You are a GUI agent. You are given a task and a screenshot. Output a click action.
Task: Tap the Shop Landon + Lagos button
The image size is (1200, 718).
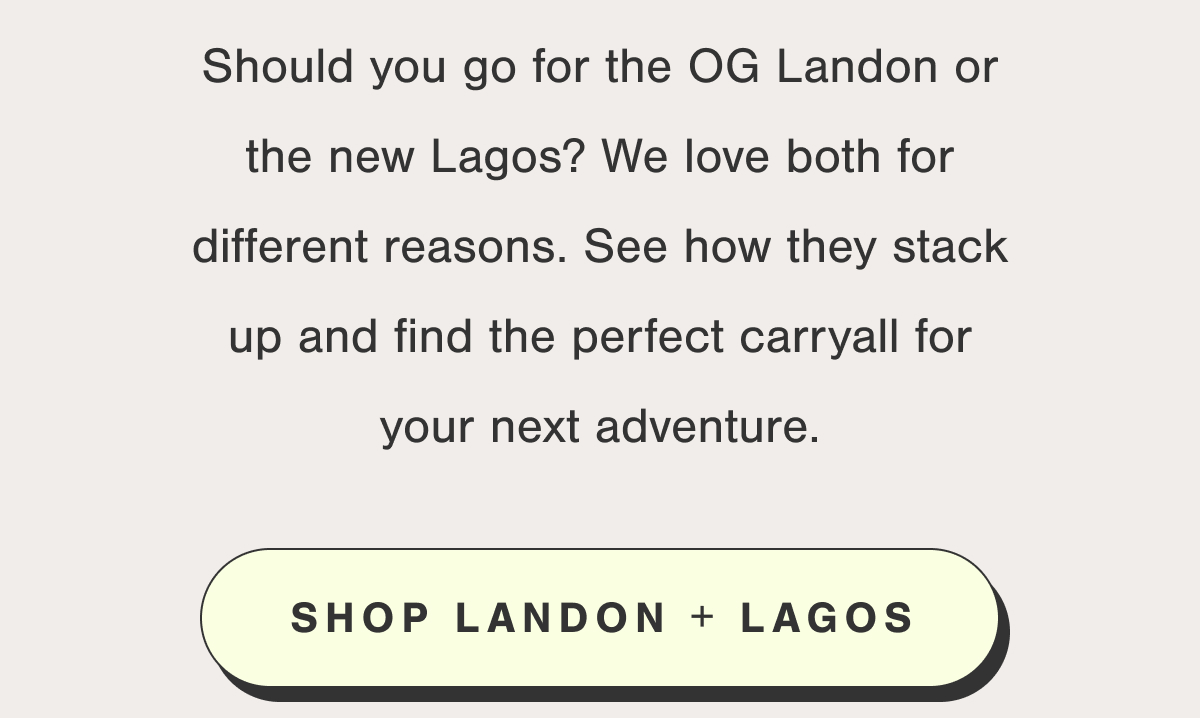(600, 618)
